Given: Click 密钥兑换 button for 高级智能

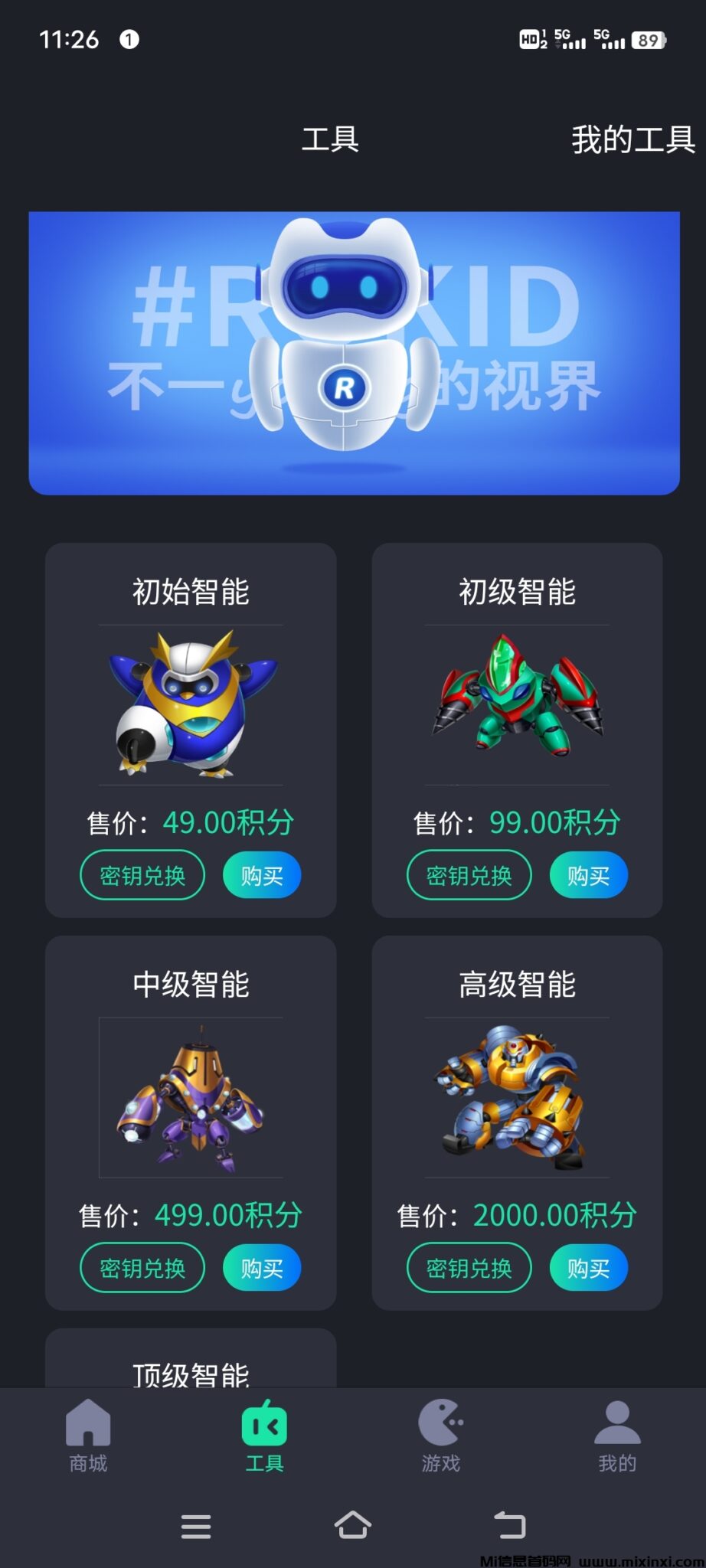Looking at the screenshot, I should 468,1268.
